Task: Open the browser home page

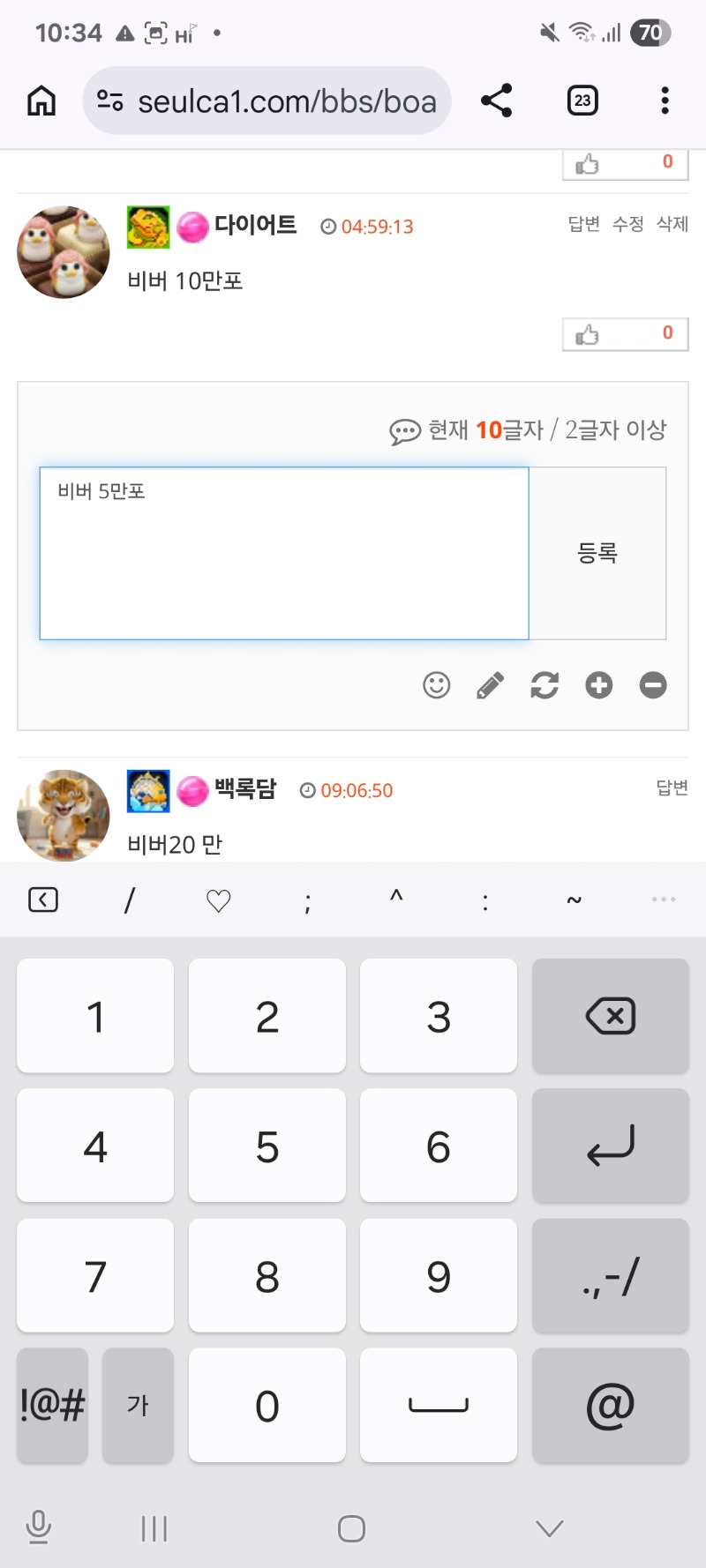Action: (x=41, y=101)
